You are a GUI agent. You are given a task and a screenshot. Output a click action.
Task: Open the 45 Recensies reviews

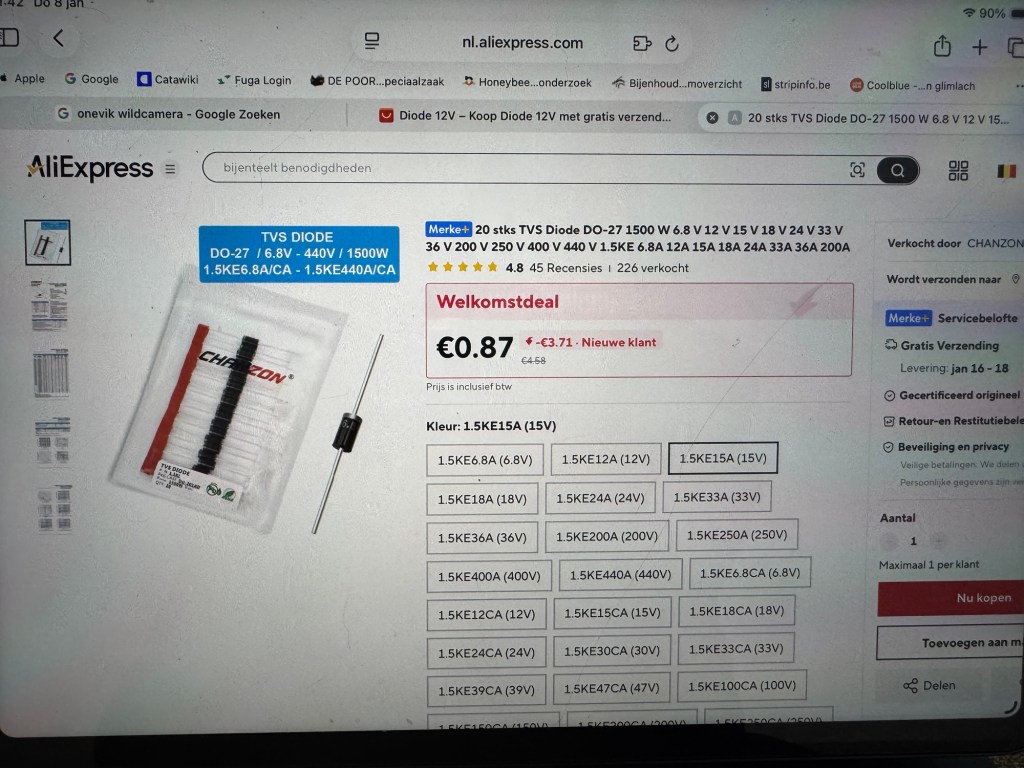pyautogui.click(x=566, y=268)
